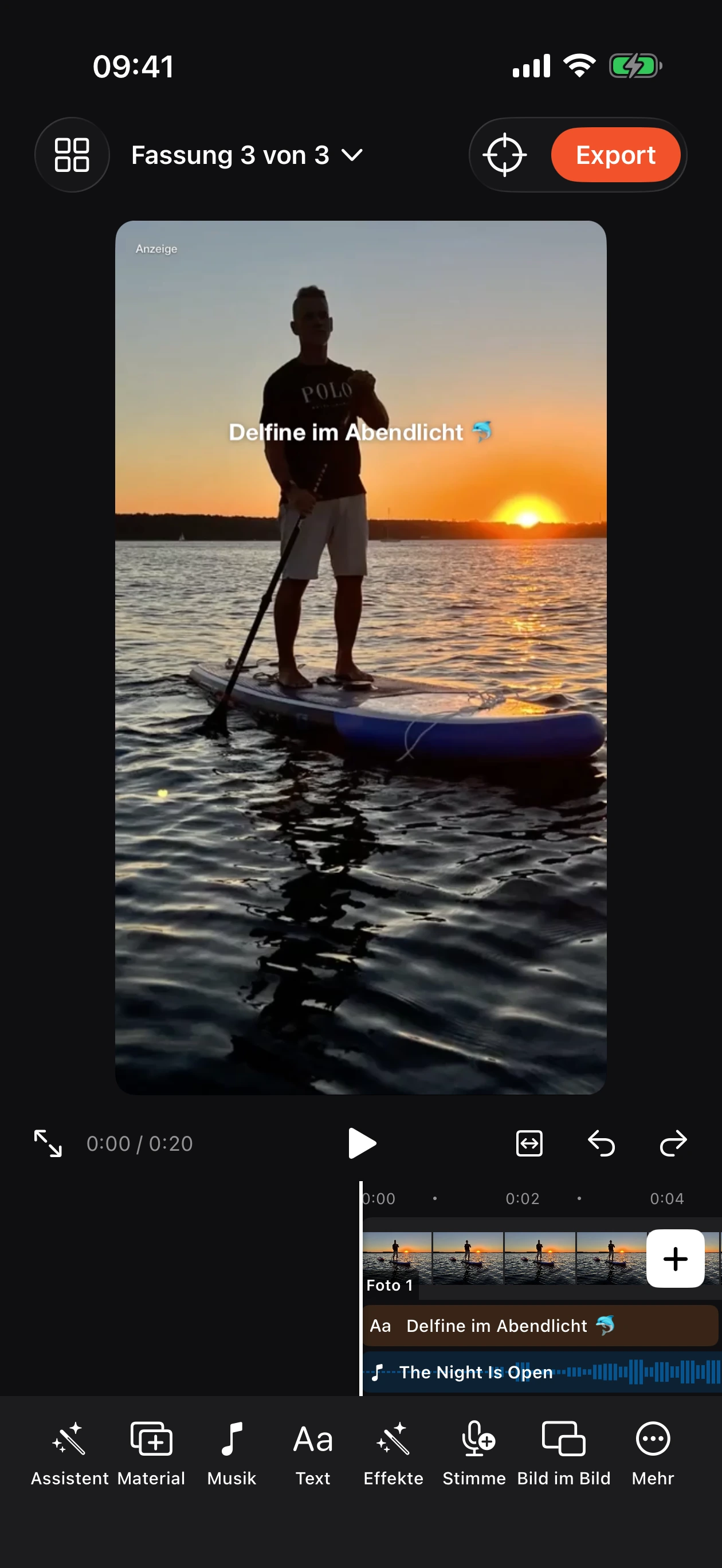Enter fullscreen preview mode
The width and height of the screenshot is (722, 1568).
coord(48,1143)
